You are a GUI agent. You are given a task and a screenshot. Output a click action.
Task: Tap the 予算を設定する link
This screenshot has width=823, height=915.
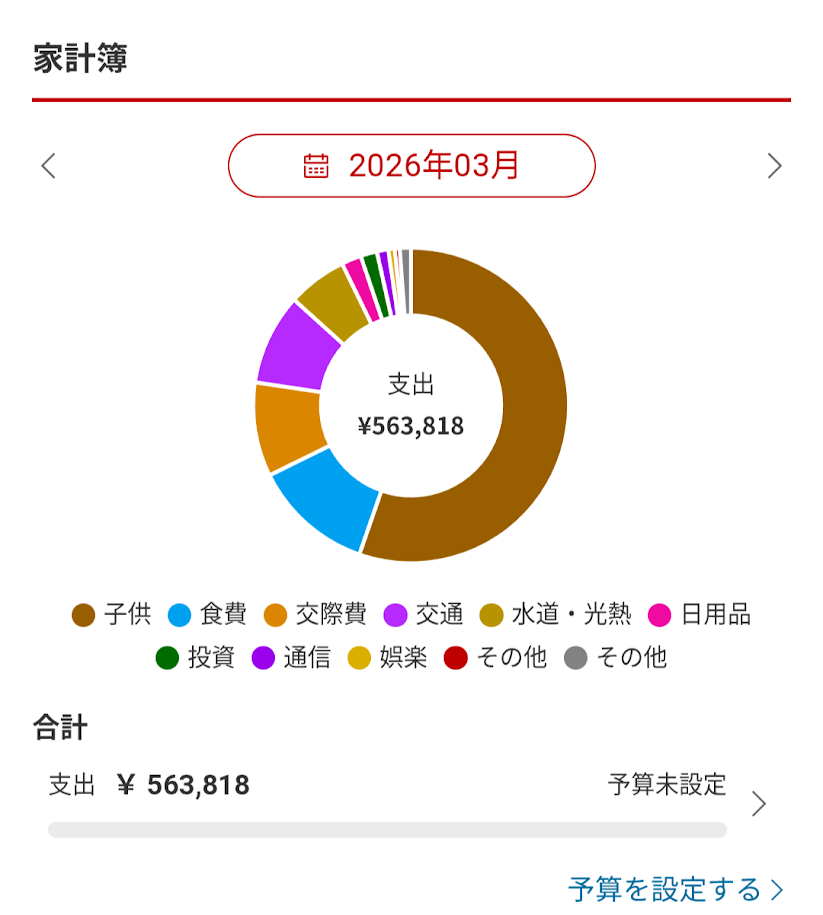click(x=675, y=888)
